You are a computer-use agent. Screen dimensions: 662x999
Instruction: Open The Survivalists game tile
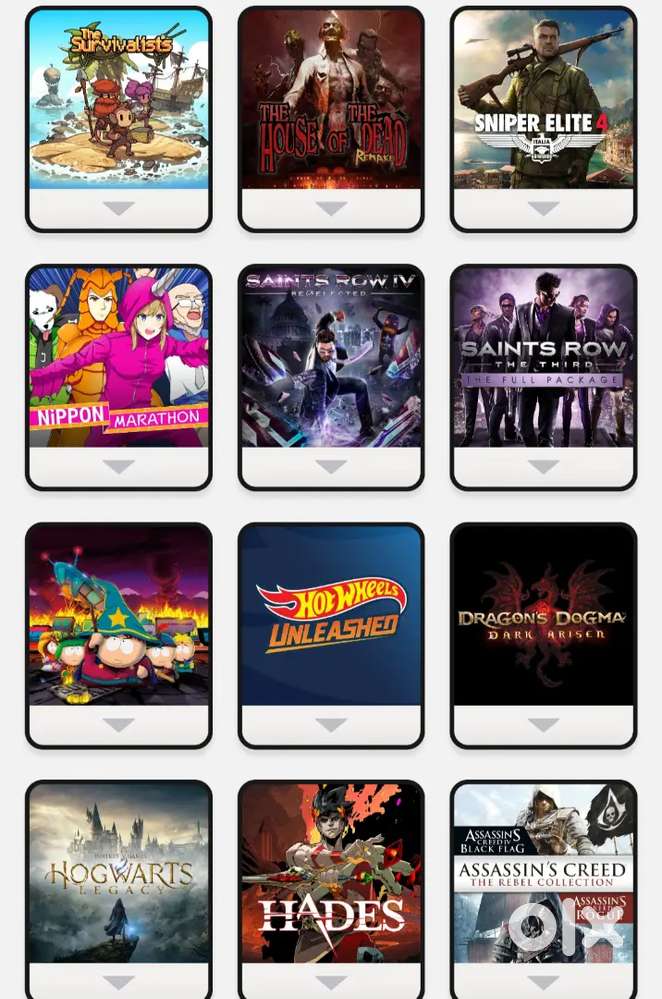tap(118, 98)
